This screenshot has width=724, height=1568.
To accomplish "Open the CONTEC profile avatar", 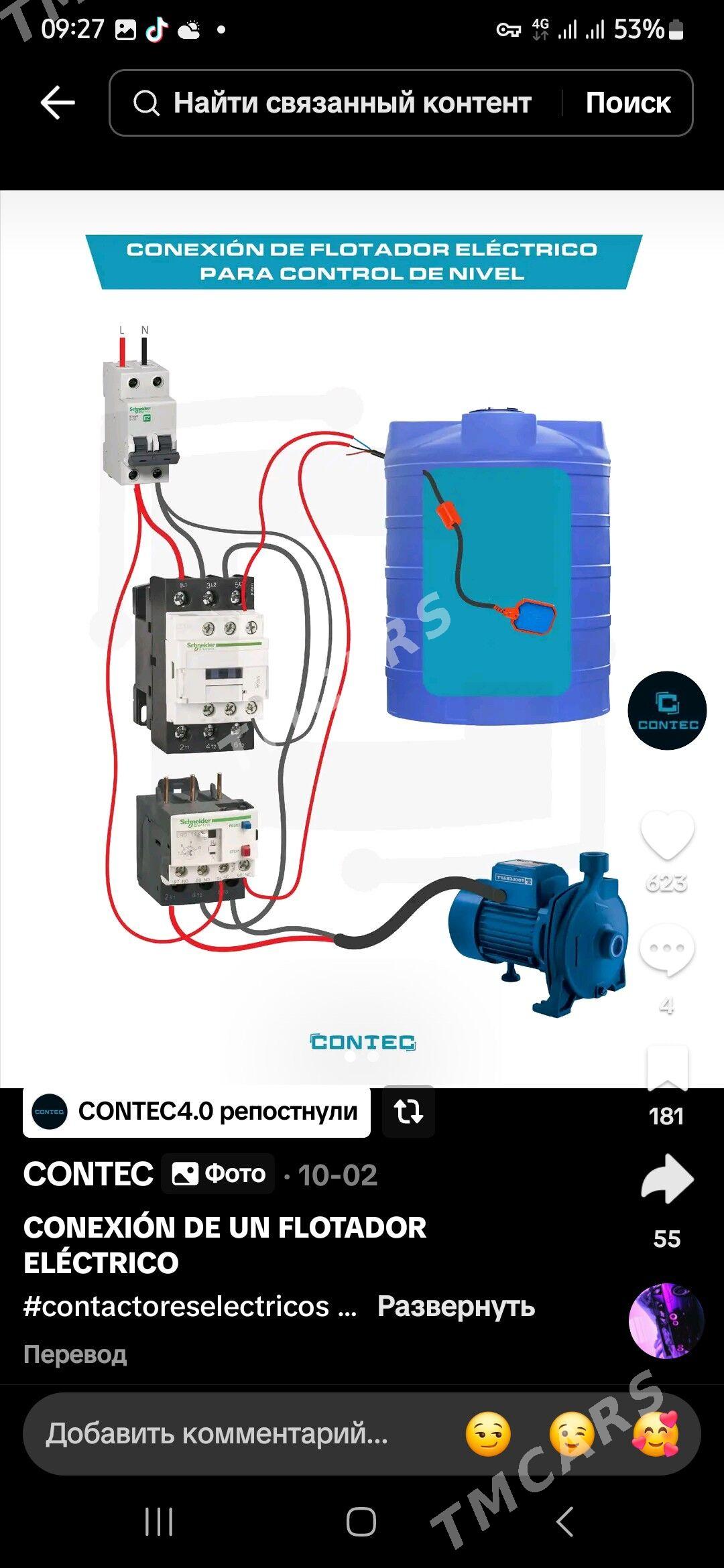I will (x=667, y=710).
